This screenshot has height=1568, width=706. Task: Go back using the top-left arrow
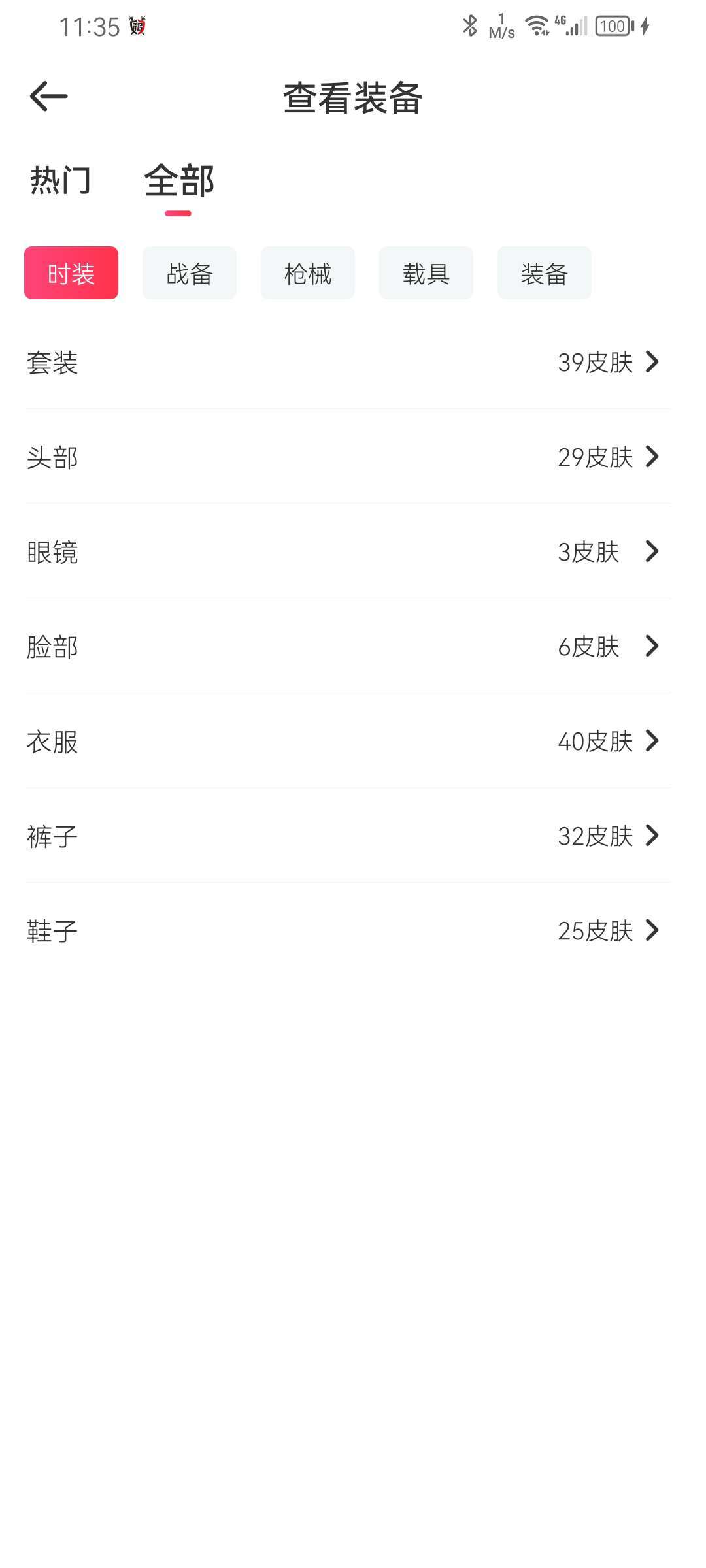click(x=48, y=97)
